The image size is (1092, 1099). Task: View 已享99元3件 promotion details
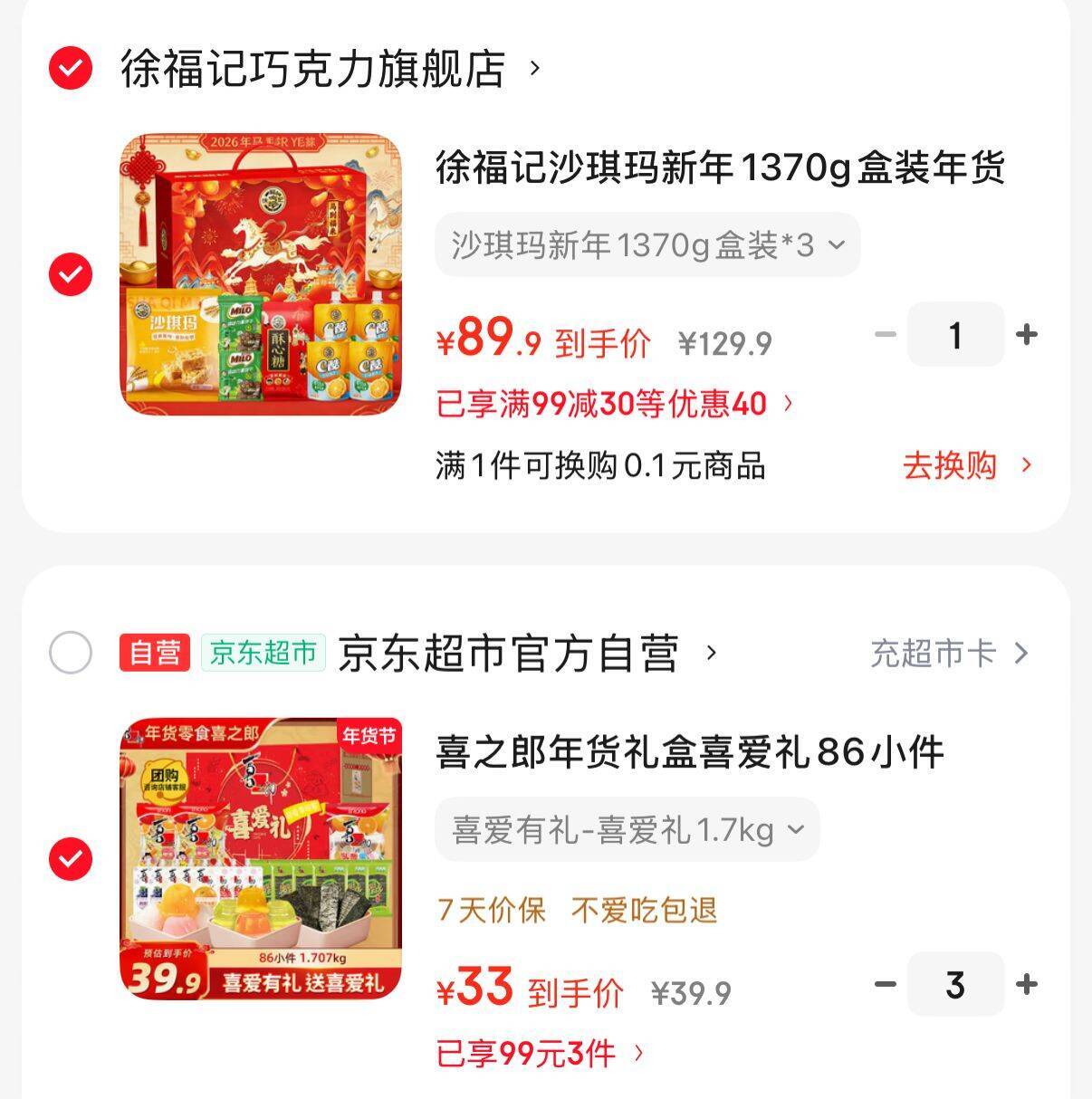[x=540, y=1053]
